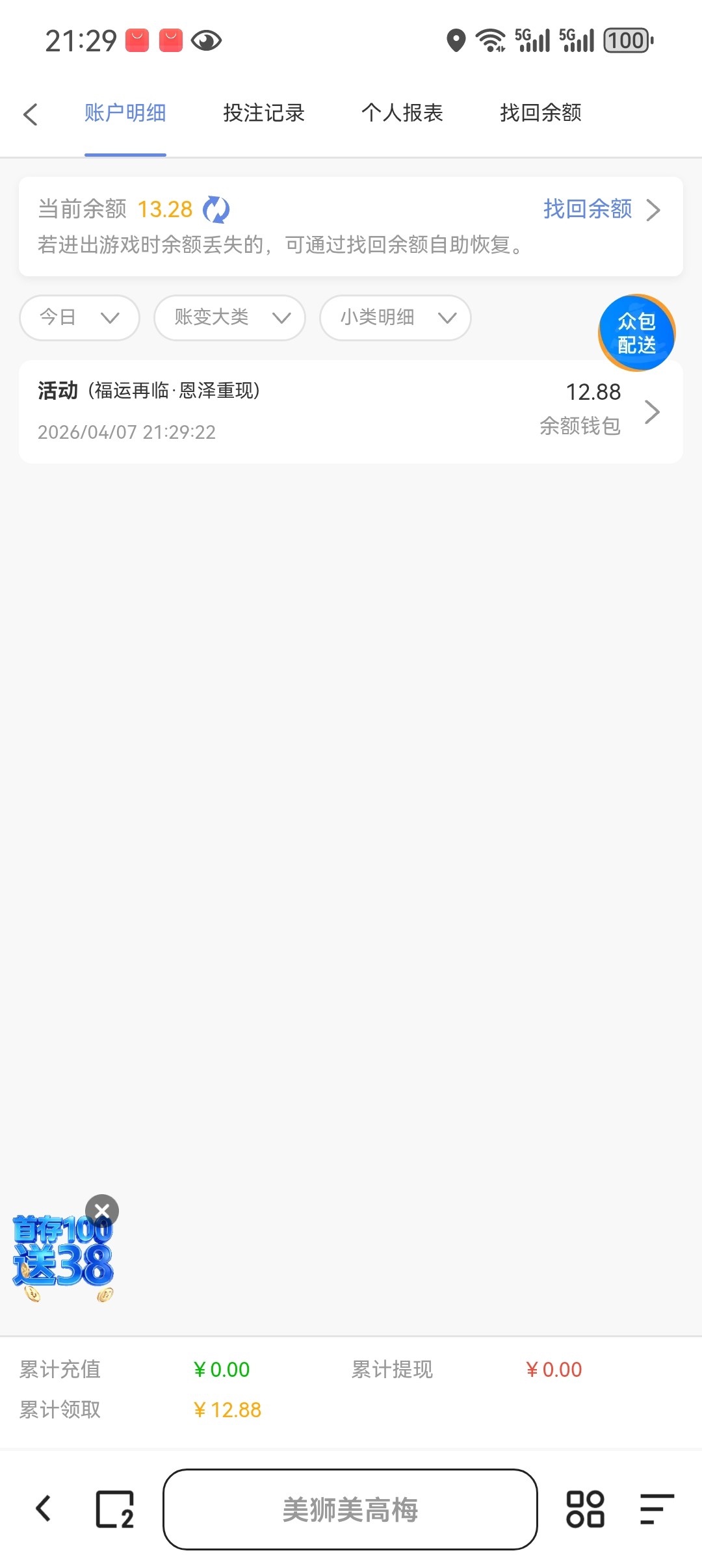Viewport: 702px width, 1568px height.
Task: Switch to the 投注记录 tab
Action: (x=263, y=113)
